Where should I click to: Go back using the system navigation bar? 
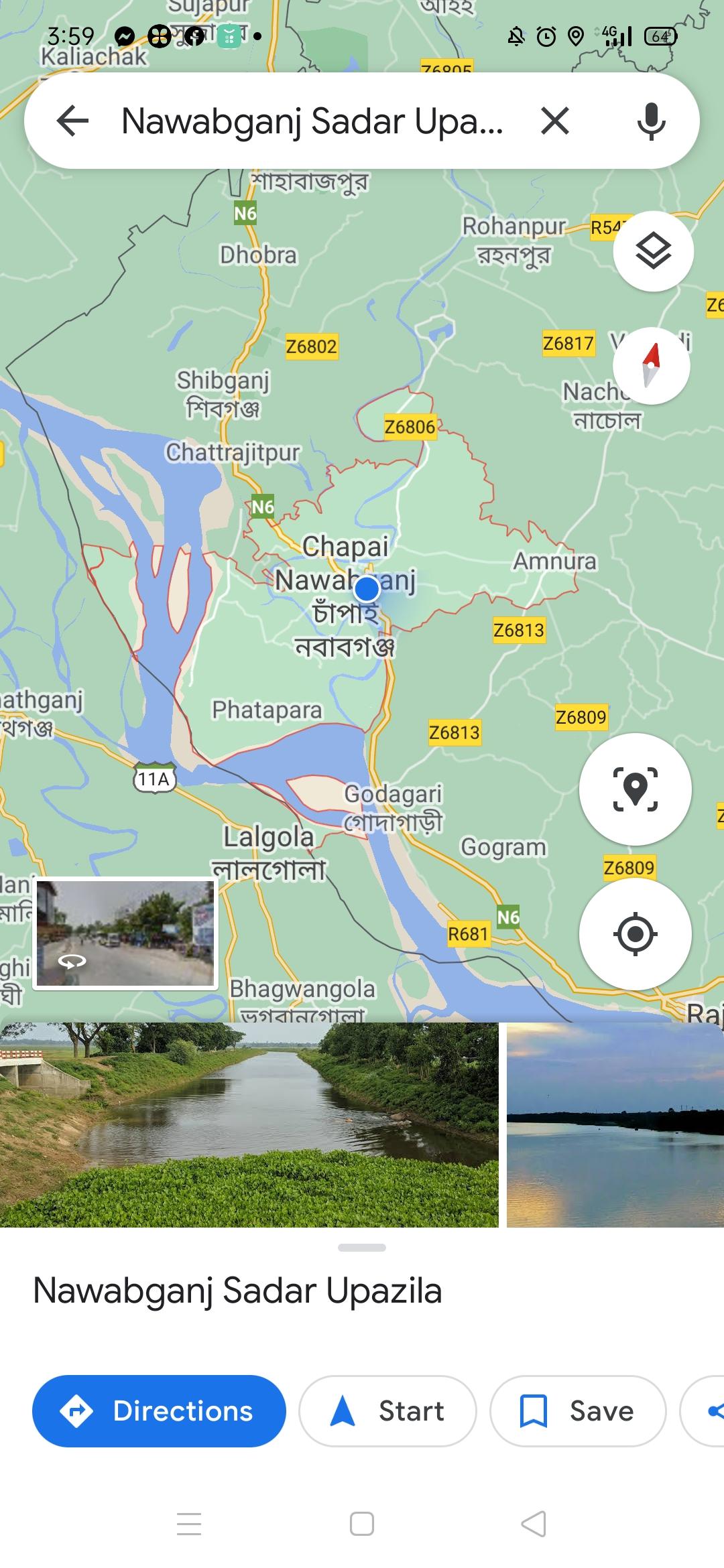534,1524
